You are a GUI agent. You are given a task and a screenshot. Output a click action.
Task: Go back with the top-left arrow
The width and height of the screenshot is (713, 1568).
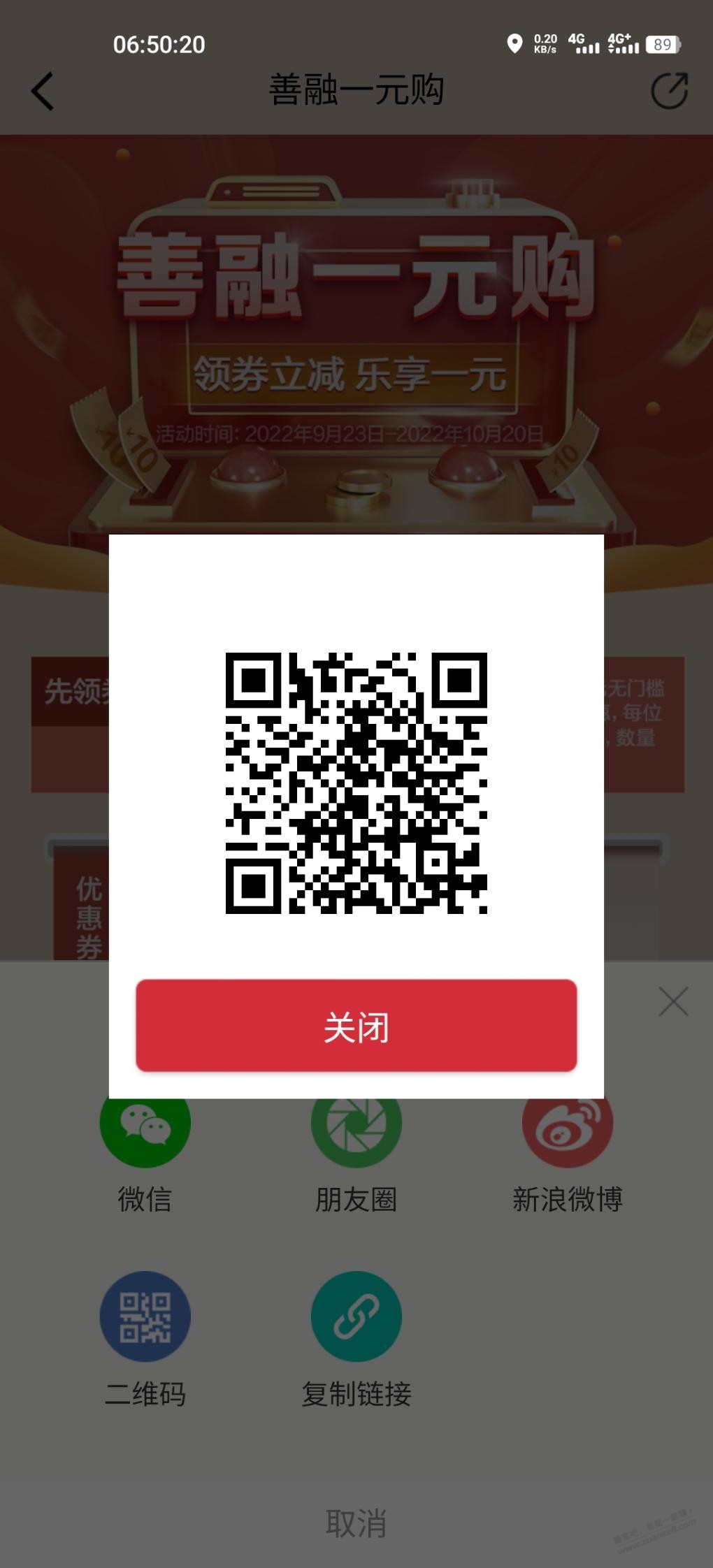tap(42, 91)
